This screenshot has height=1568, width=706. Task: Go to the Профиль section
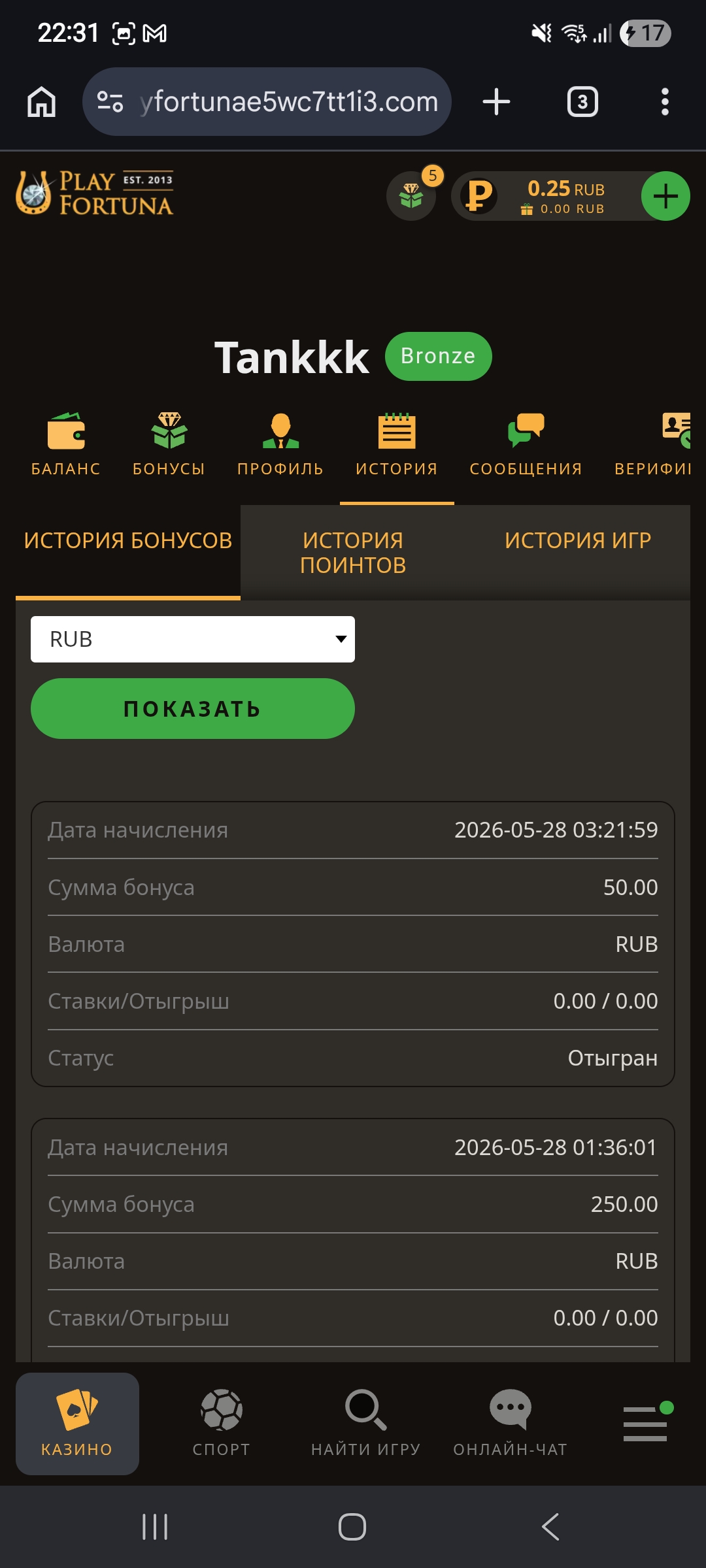[x=280, y=444]
